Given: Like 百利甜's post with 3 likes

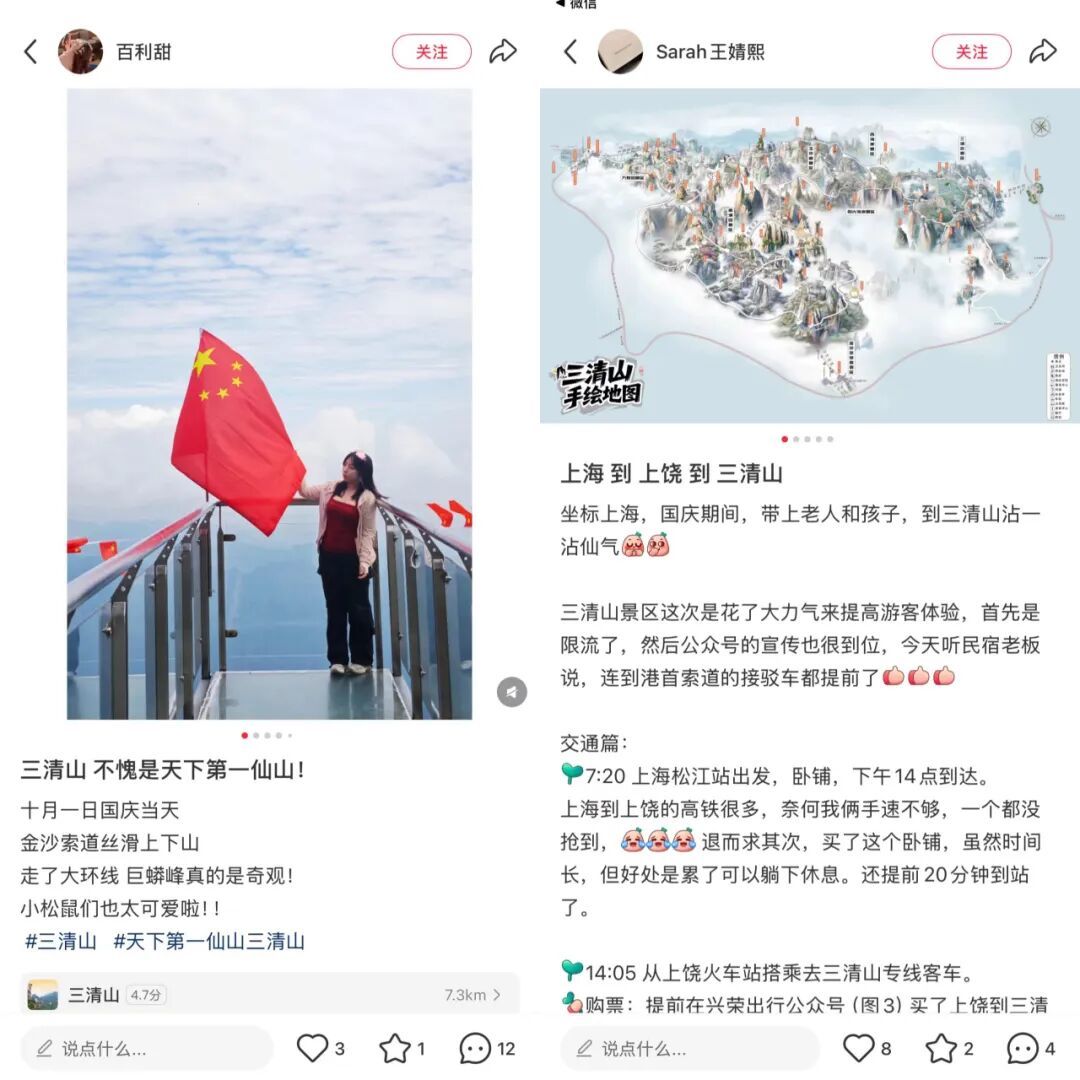Looking at the screenshot, I should pos(320,1048).
